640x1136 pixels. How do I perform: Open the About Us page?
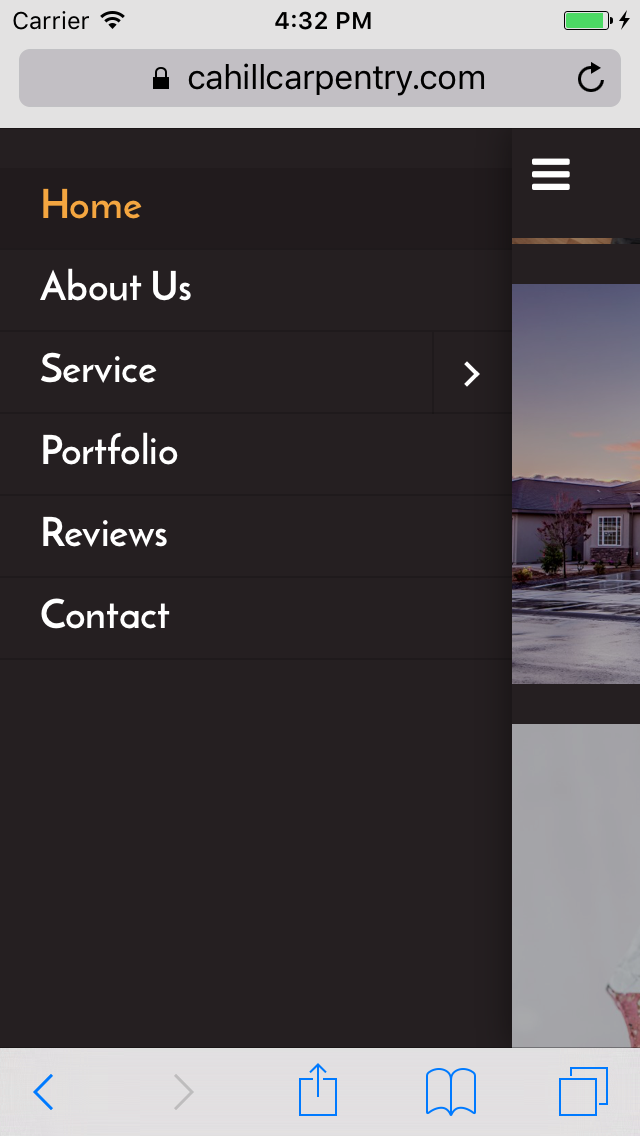click(116, 288)
